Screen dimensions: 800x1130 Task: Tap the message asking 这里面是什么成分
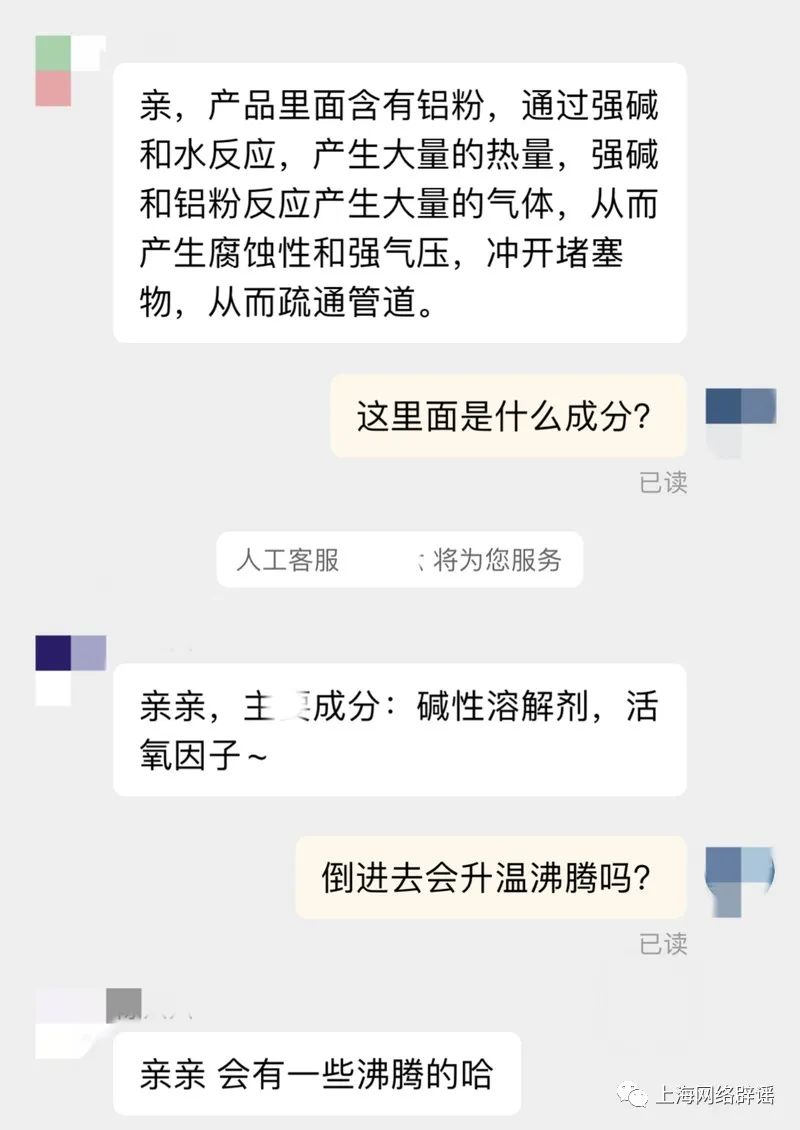(508, 416)
